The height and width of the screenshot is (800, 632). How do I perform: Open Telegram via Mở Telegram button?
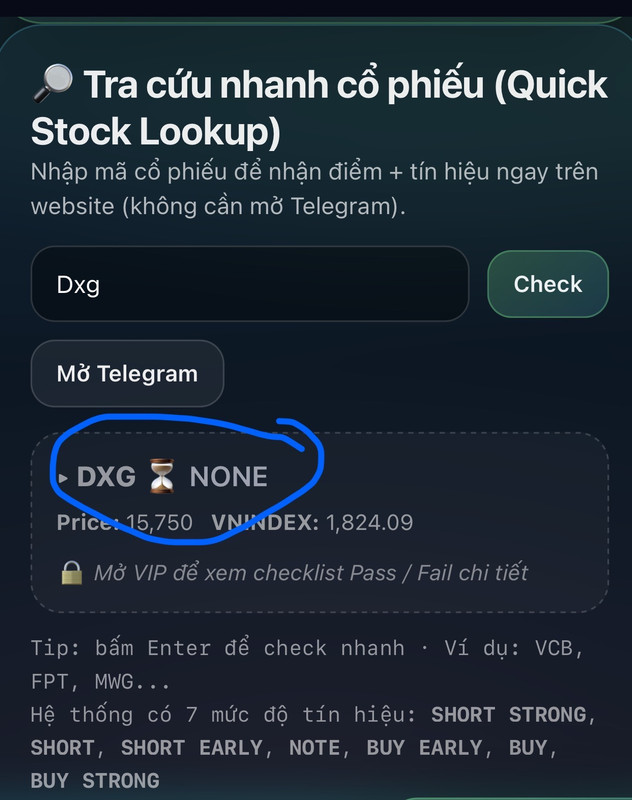click(x=127, y=374)
